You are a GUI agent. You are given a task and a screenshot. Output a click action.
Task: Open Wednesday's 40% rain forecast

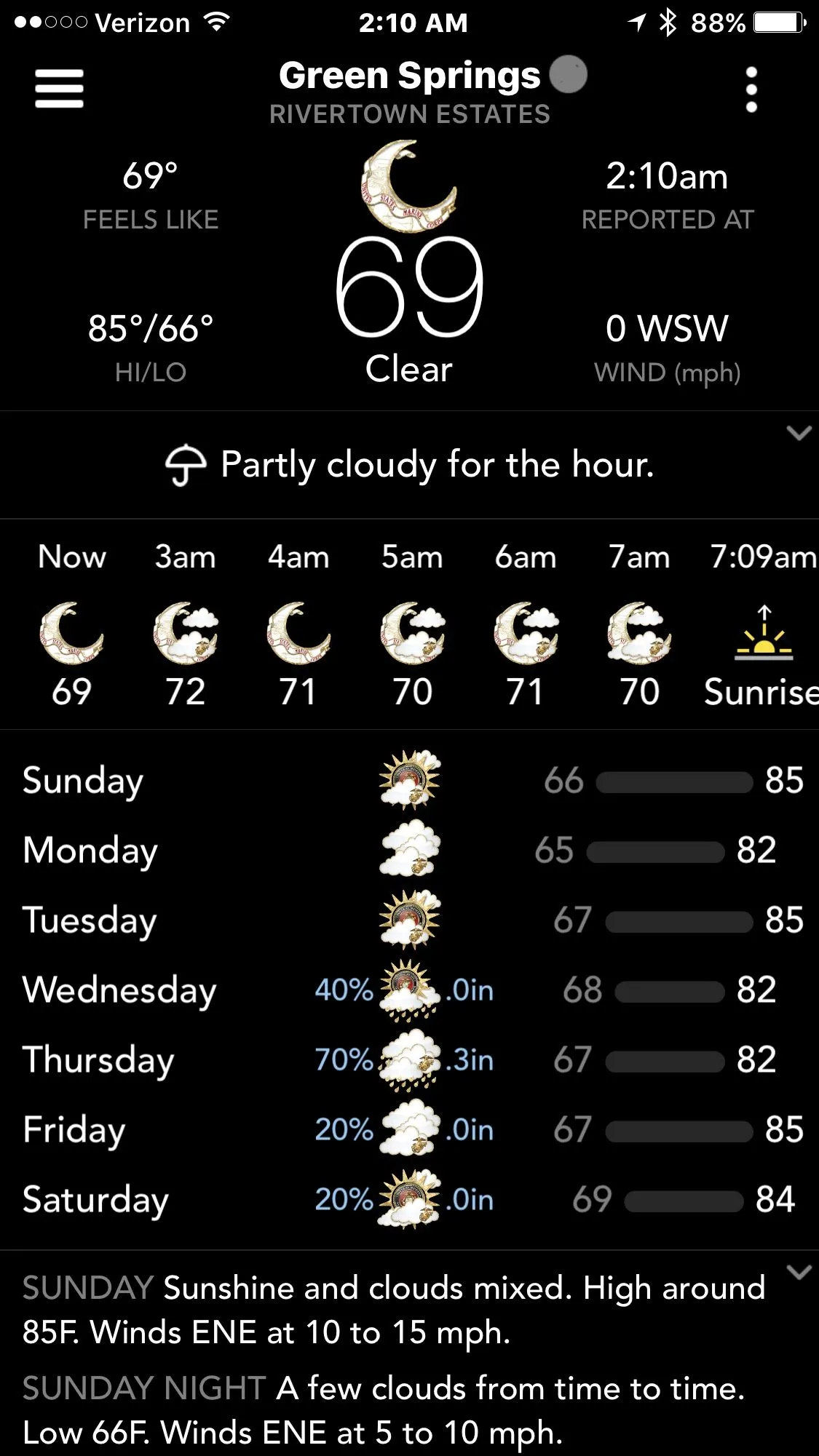(409, 990)
